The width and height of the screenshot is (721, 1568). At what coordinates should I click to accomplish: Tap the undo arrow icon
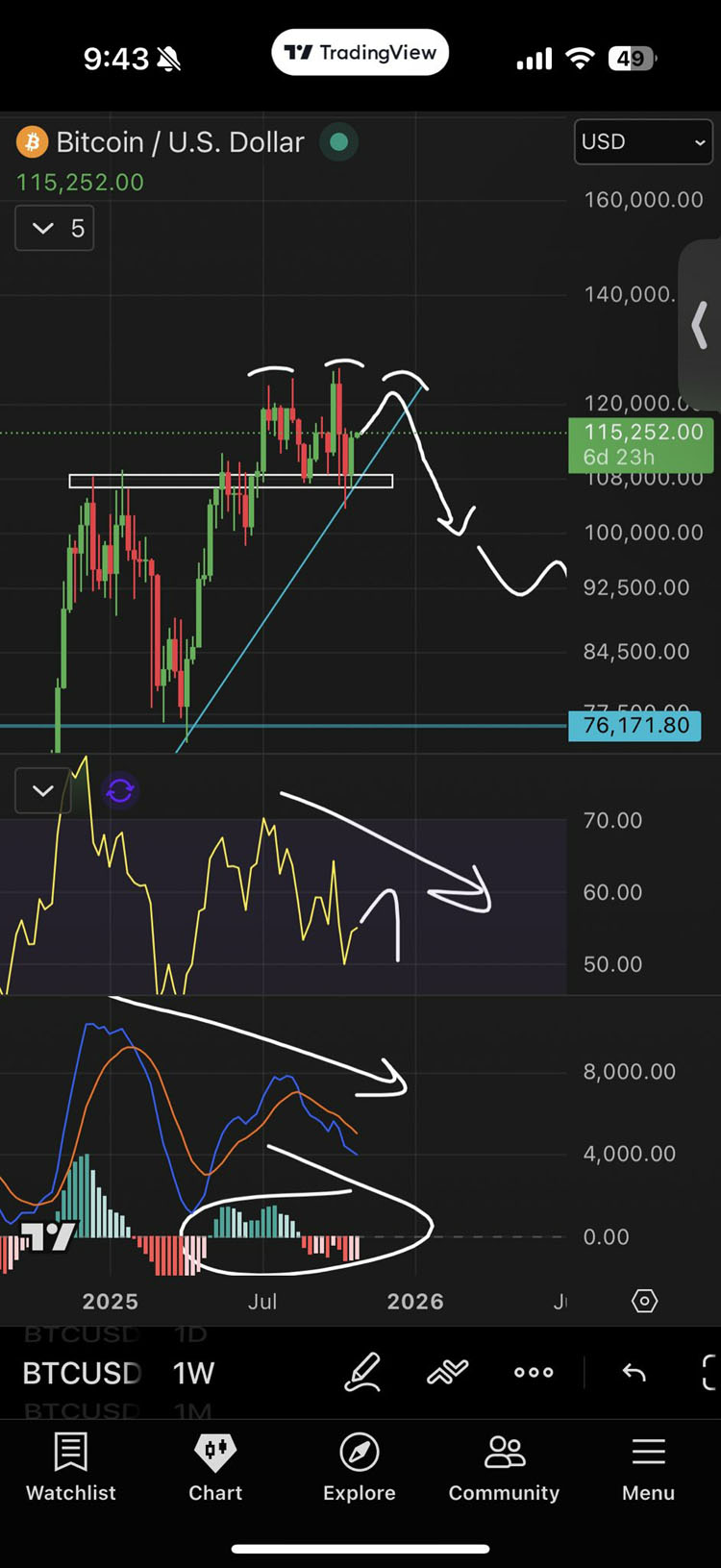634,1373
